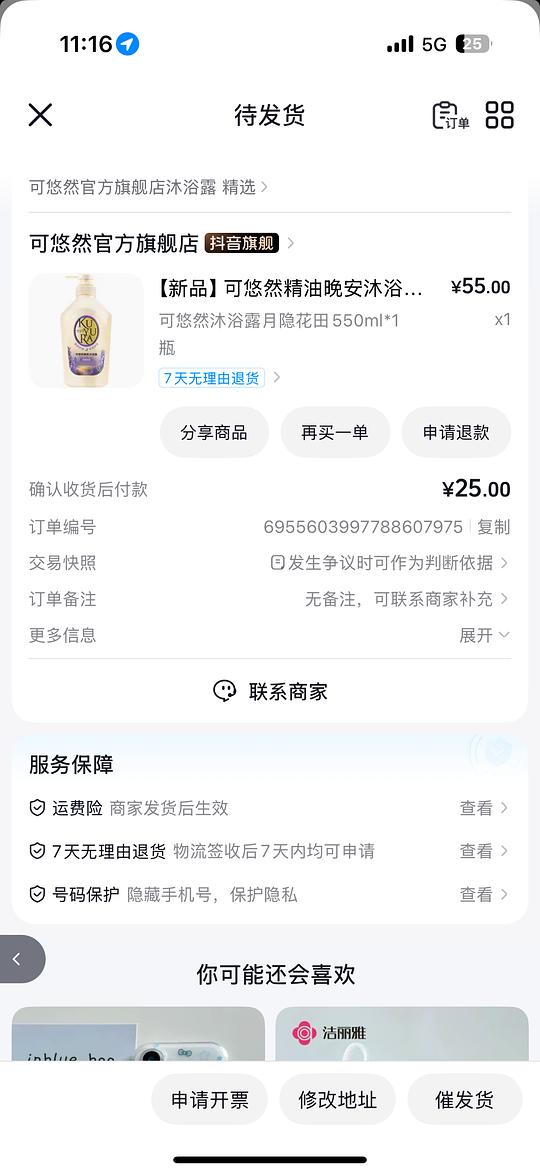Tap the grey side arrow tab
540x1174 pixels.
click(20, 958)
